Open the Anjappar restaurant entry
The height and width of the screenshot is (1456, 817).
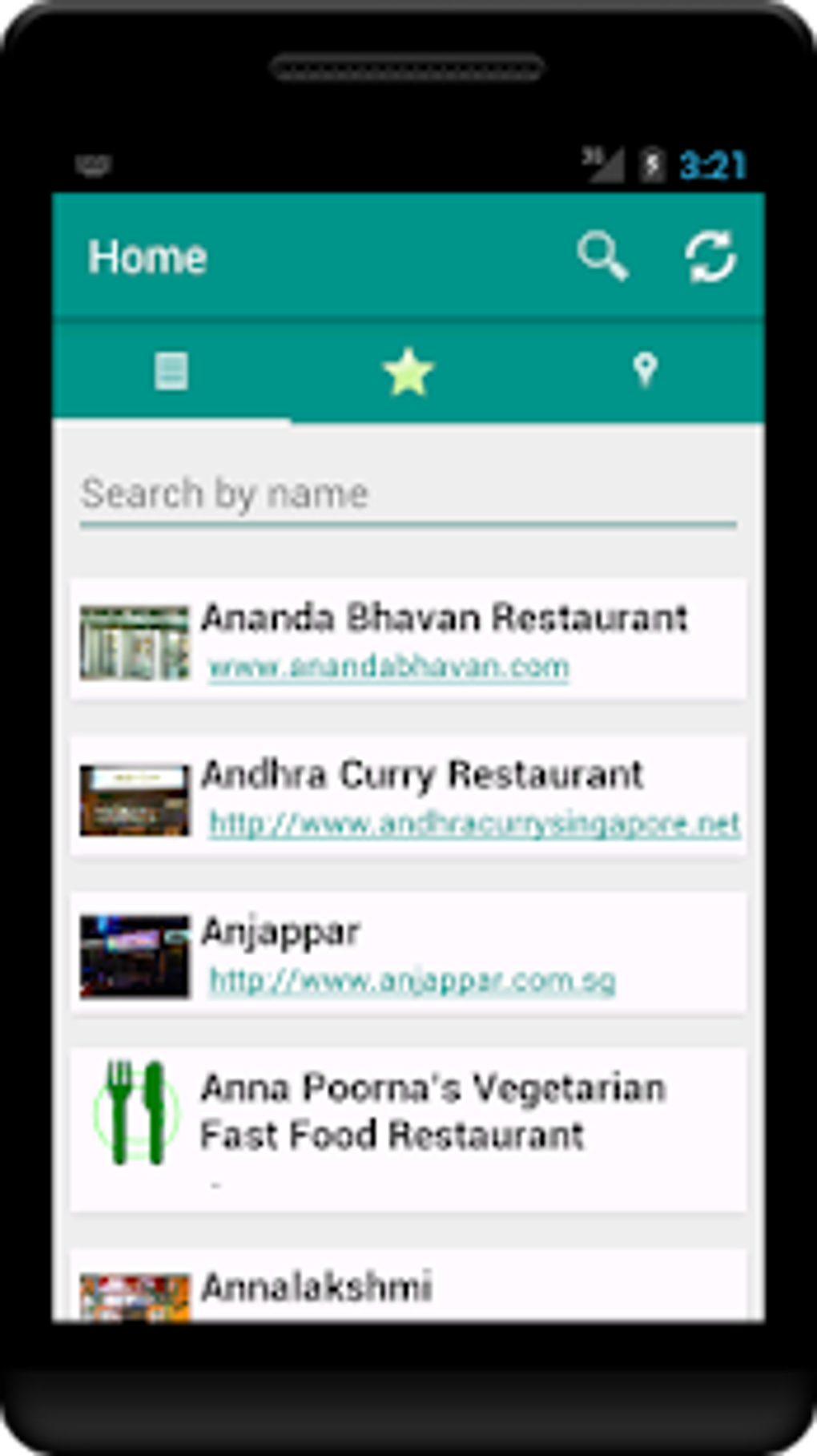pyautogui.click(x=408, y=953)
